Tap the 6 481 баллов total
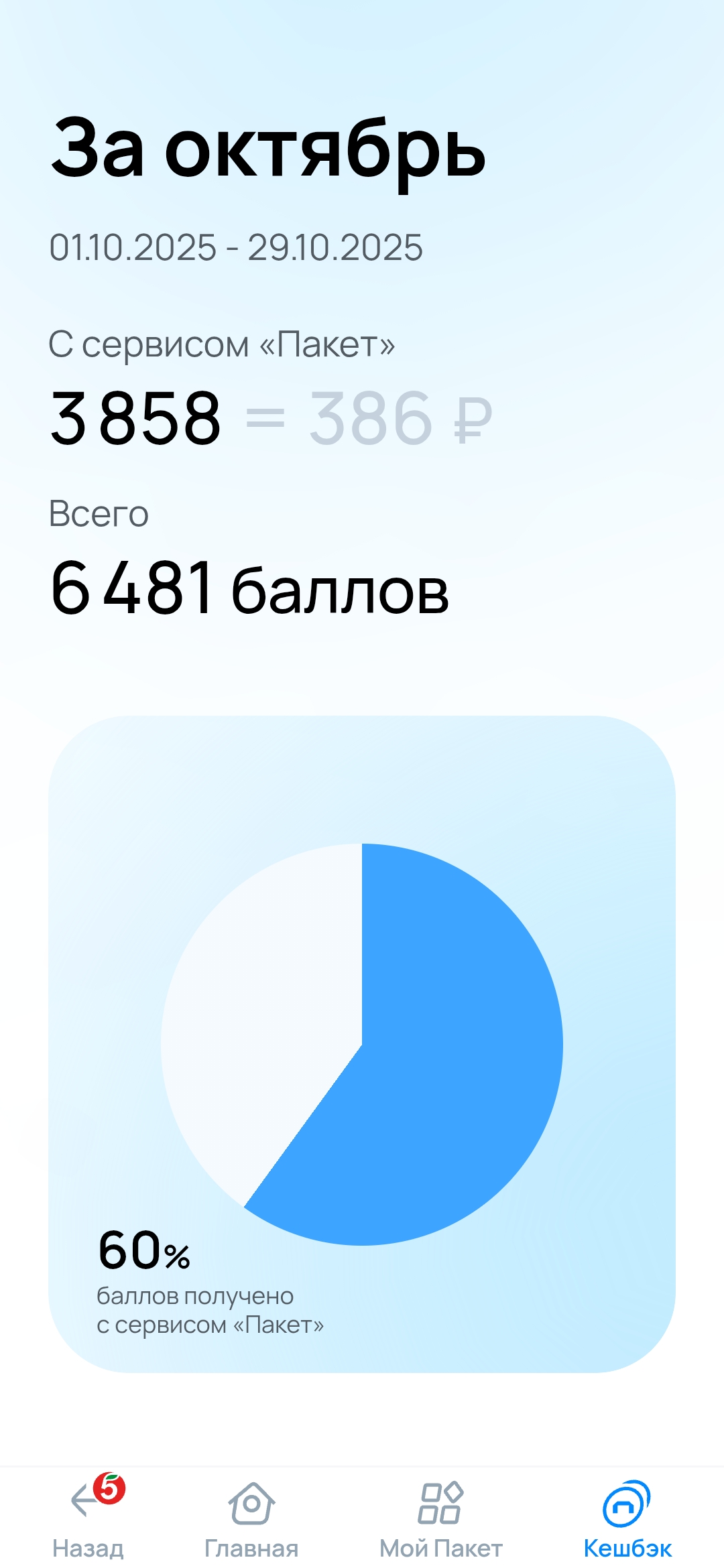This screenshot has height=1568, width=724. [x=249, y=589]
